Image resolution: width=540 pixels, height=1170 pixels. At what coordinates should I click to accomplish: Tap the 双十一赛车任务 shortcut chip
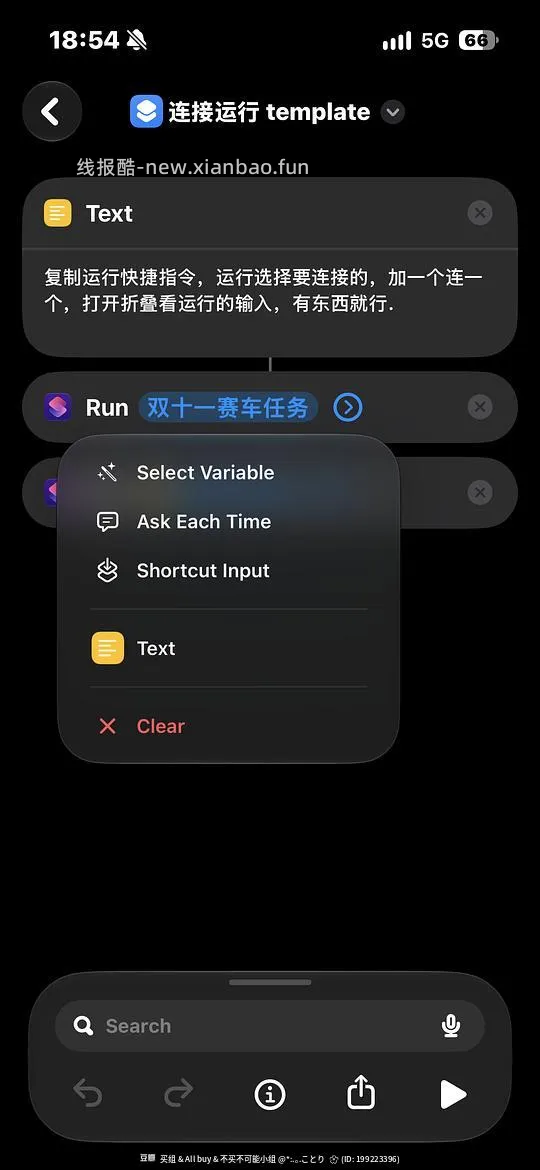coord(228,408)
